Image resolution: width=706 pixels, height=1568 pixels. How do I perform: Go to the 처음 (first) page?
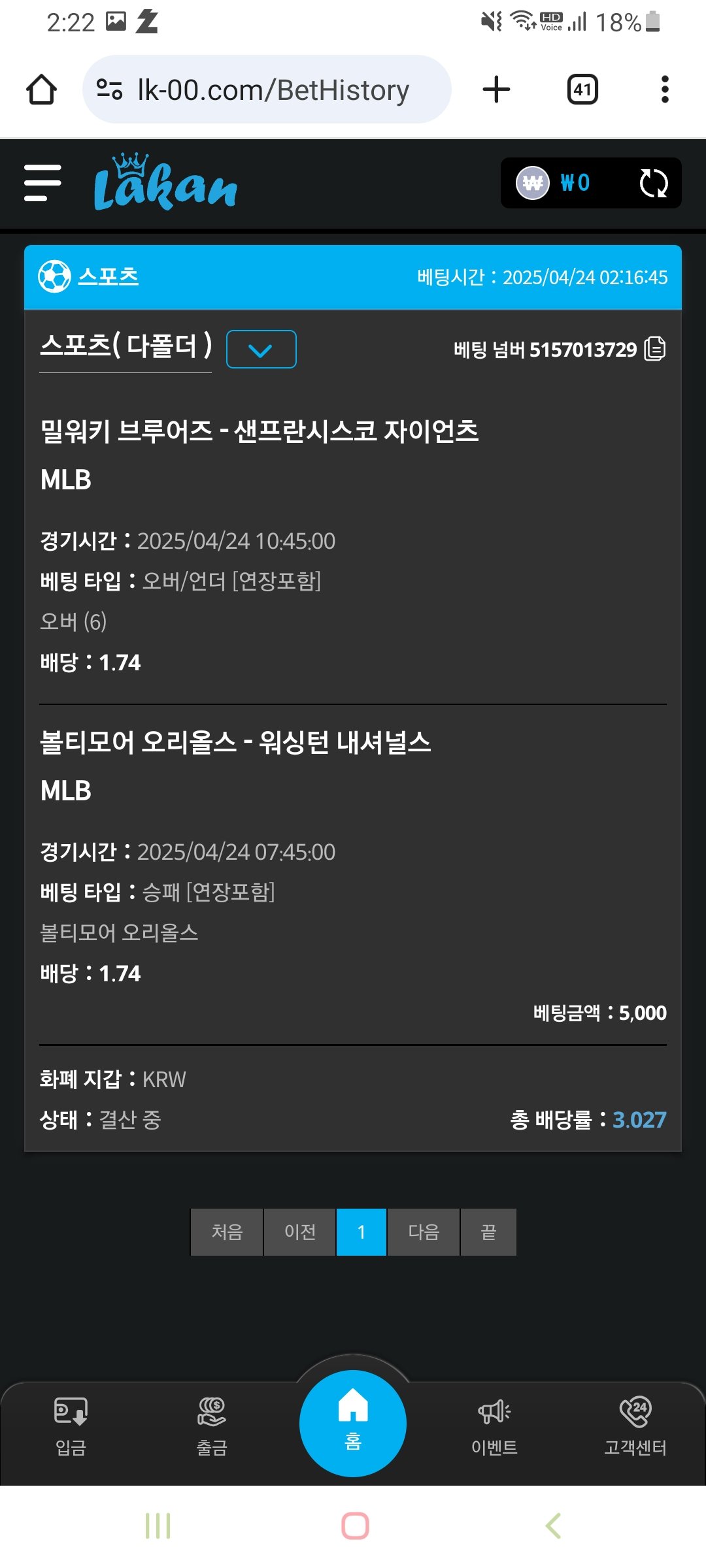tap(227, 1232)
